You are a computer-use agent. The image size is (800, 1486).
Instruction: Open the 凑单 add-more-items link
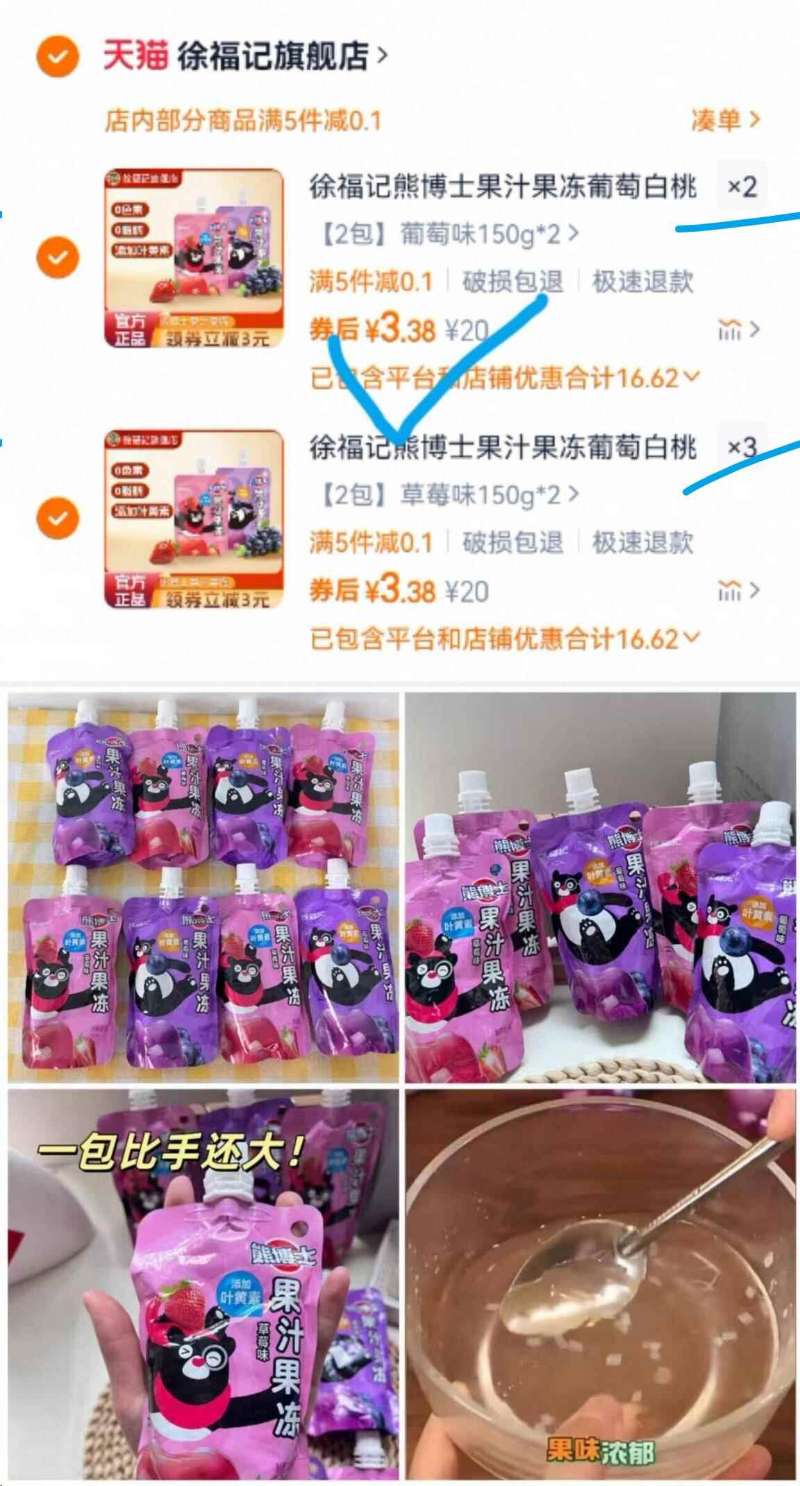pos(720,117)
